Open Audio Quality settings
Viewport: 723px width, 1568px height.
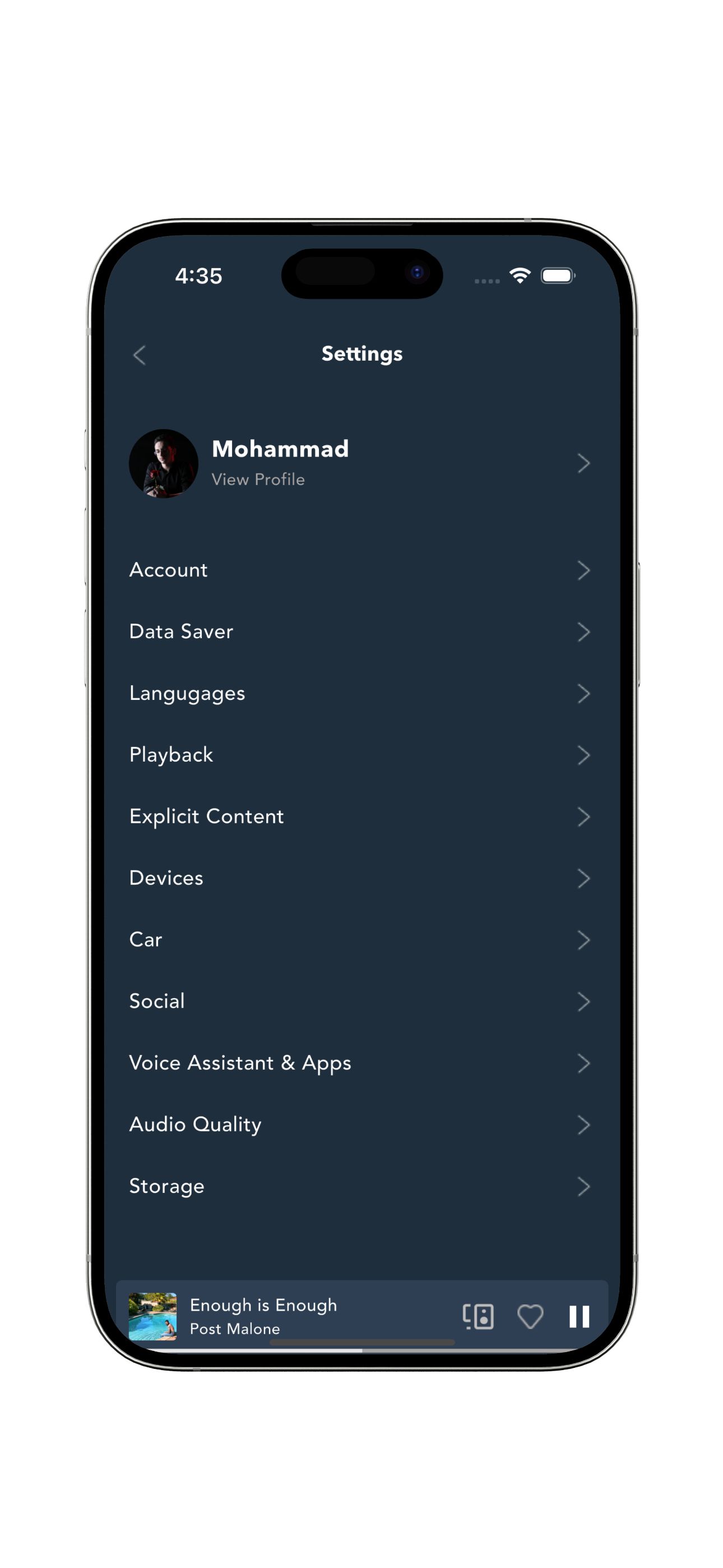coord(360,1124)
